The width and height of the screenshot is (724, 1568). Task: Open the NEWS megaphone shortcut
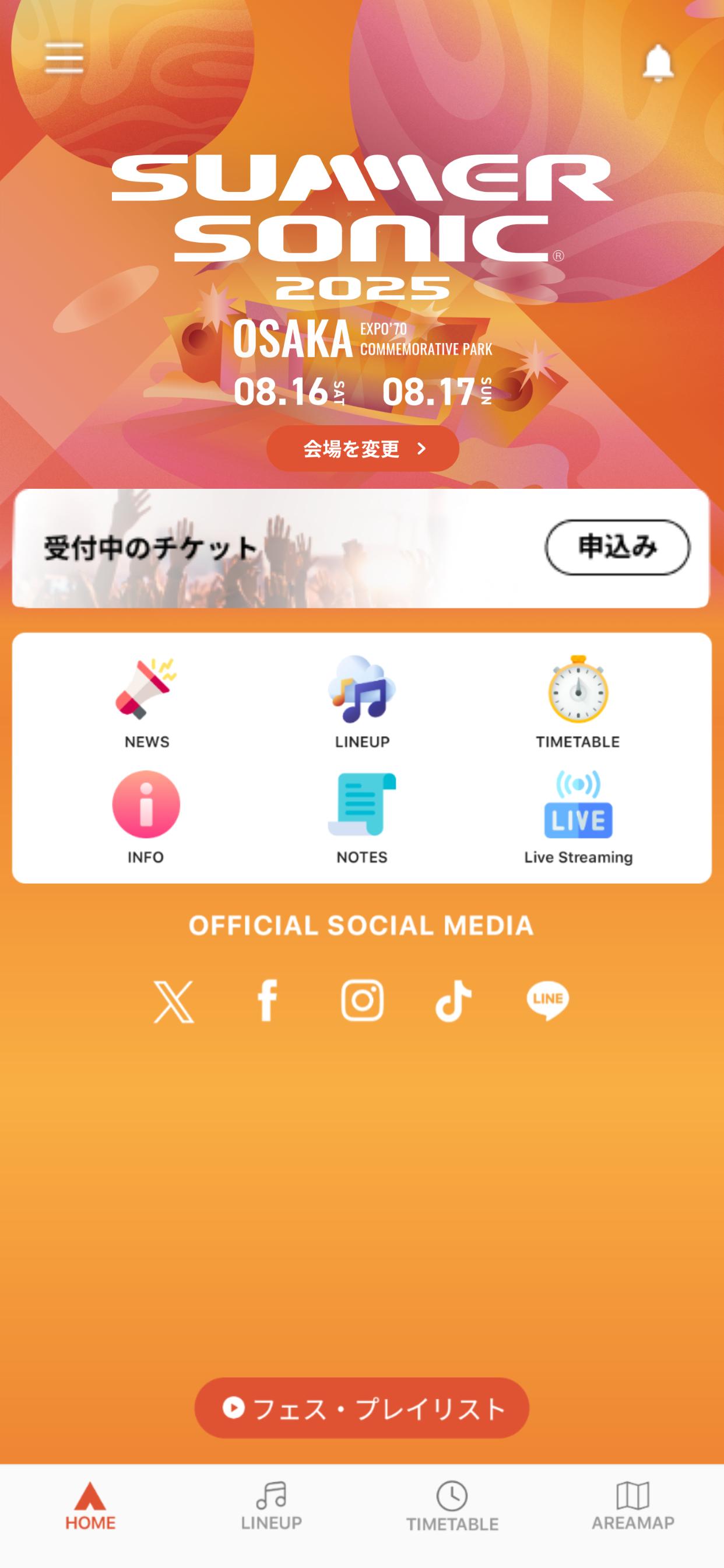point(147,703)
